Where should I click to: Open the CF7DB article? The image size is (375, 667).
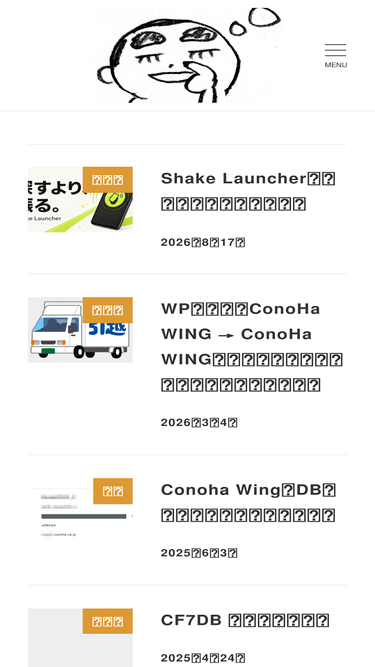click(245, 620)
